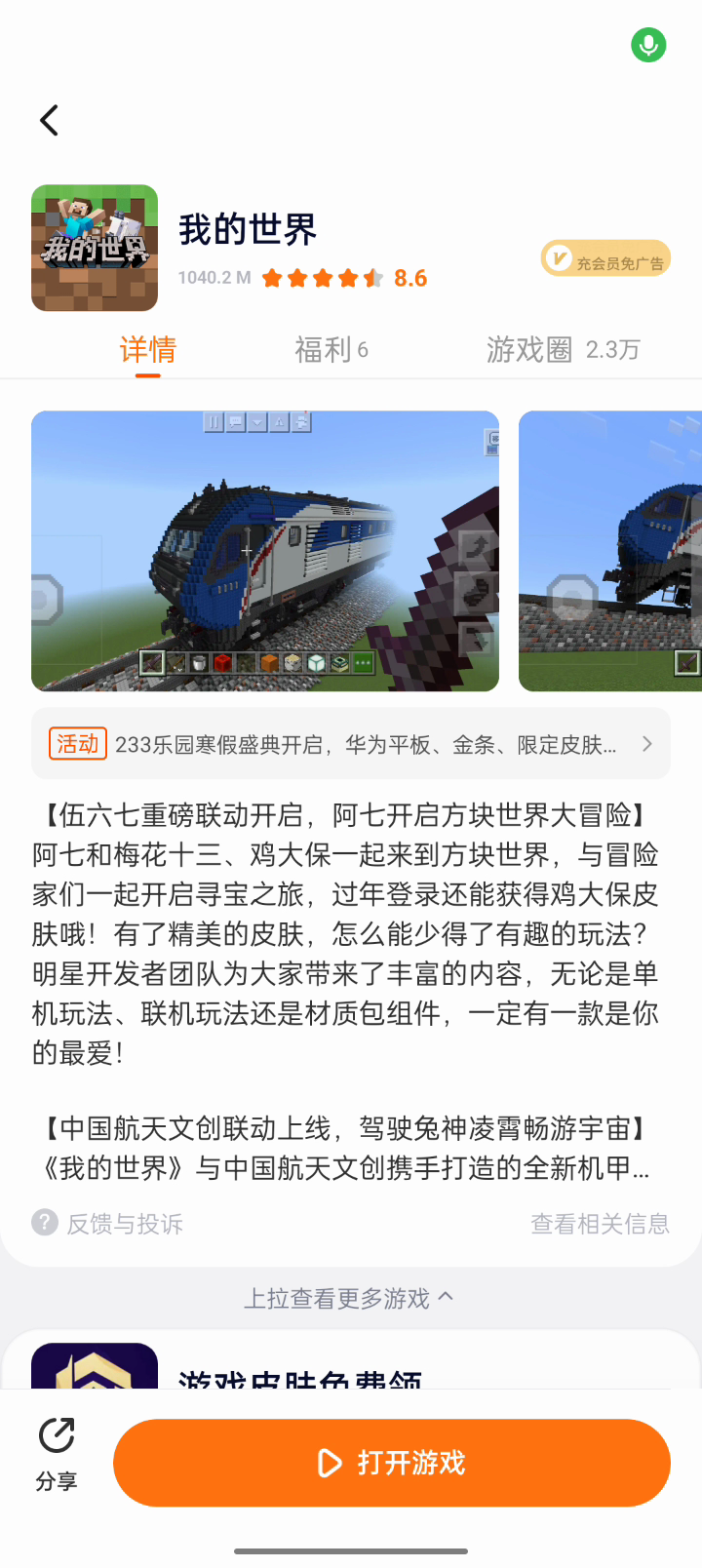The width and height of the screenshot is (702, 1568).
Task: Switch to the 游戏圈 tab
Action: click(563, 349)
